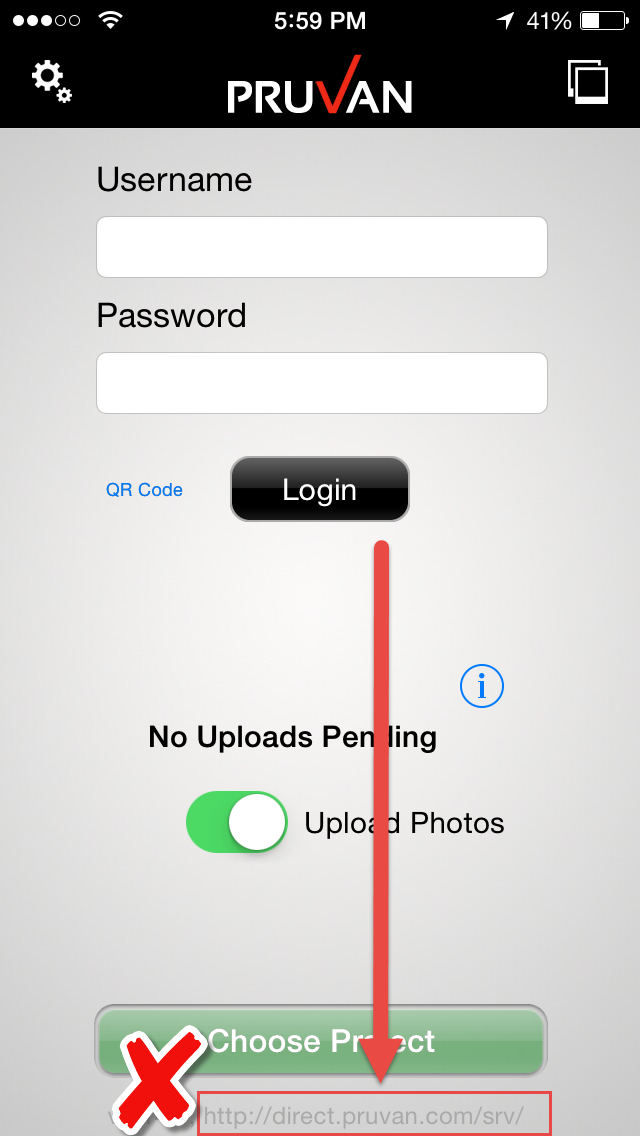Log in with the Login button
The height and width of the screenshot is (1136, 640).
click(320, 489)
